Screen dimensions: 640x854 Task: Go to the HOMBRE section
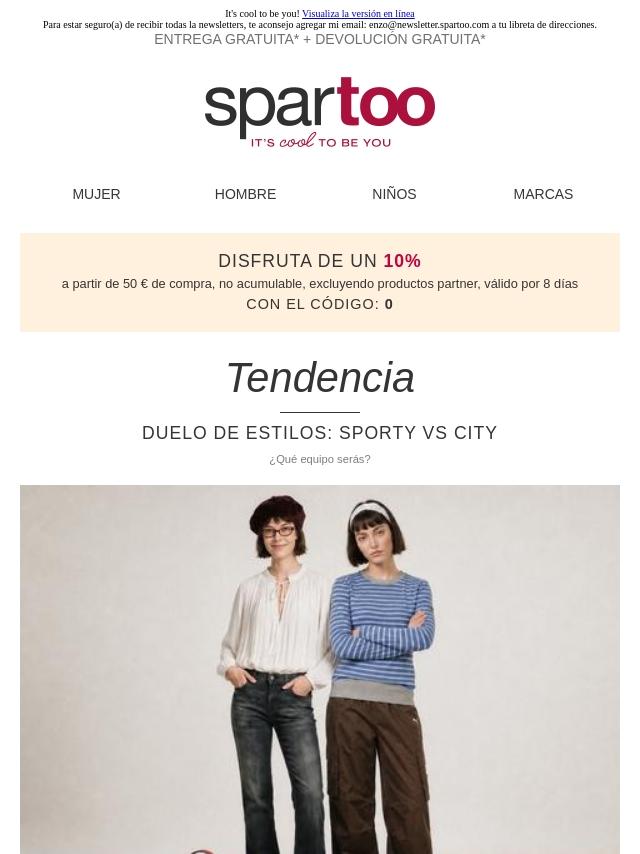click(x=245, y=194)
